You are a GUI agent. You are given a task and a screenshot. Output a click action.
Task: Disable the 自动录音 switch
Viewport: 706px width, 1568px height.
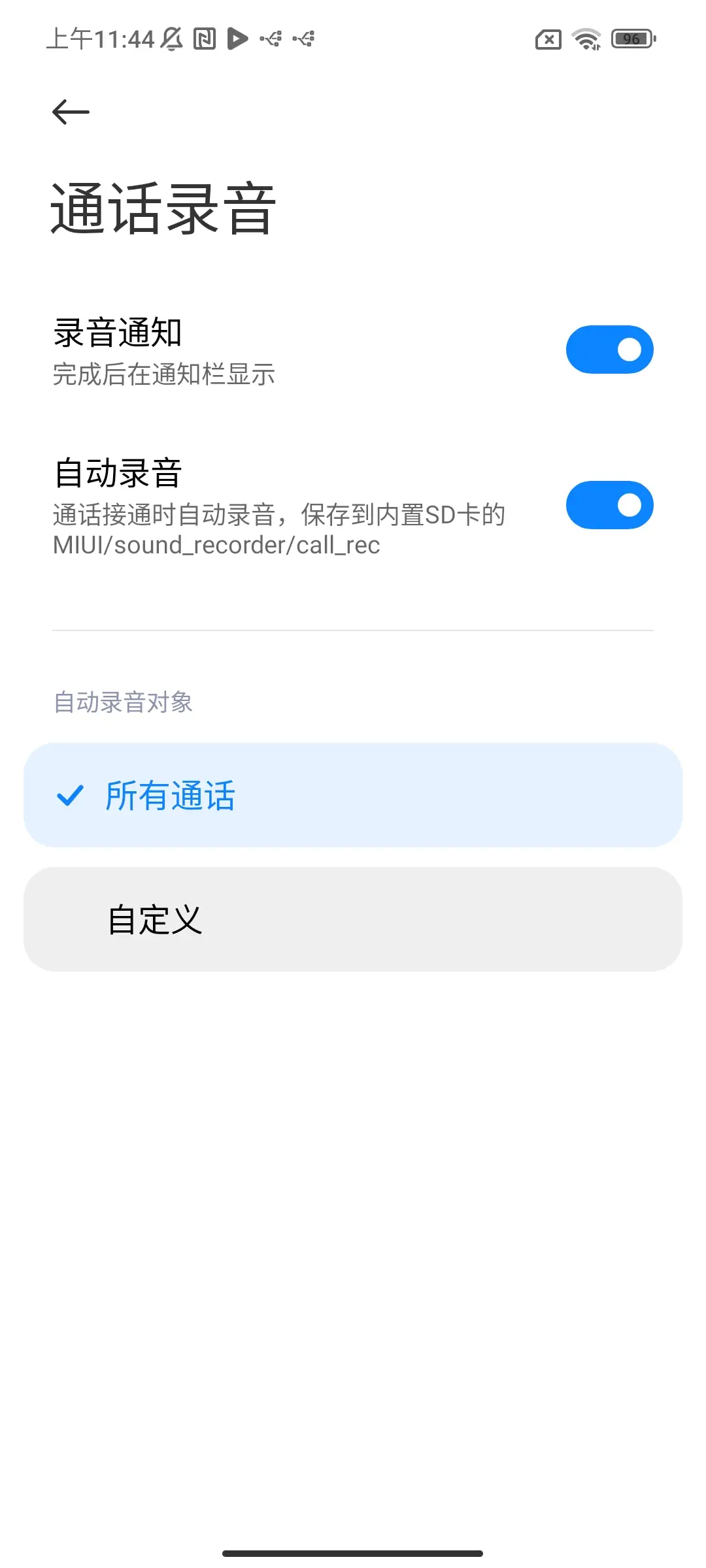[x=609, y=505]
